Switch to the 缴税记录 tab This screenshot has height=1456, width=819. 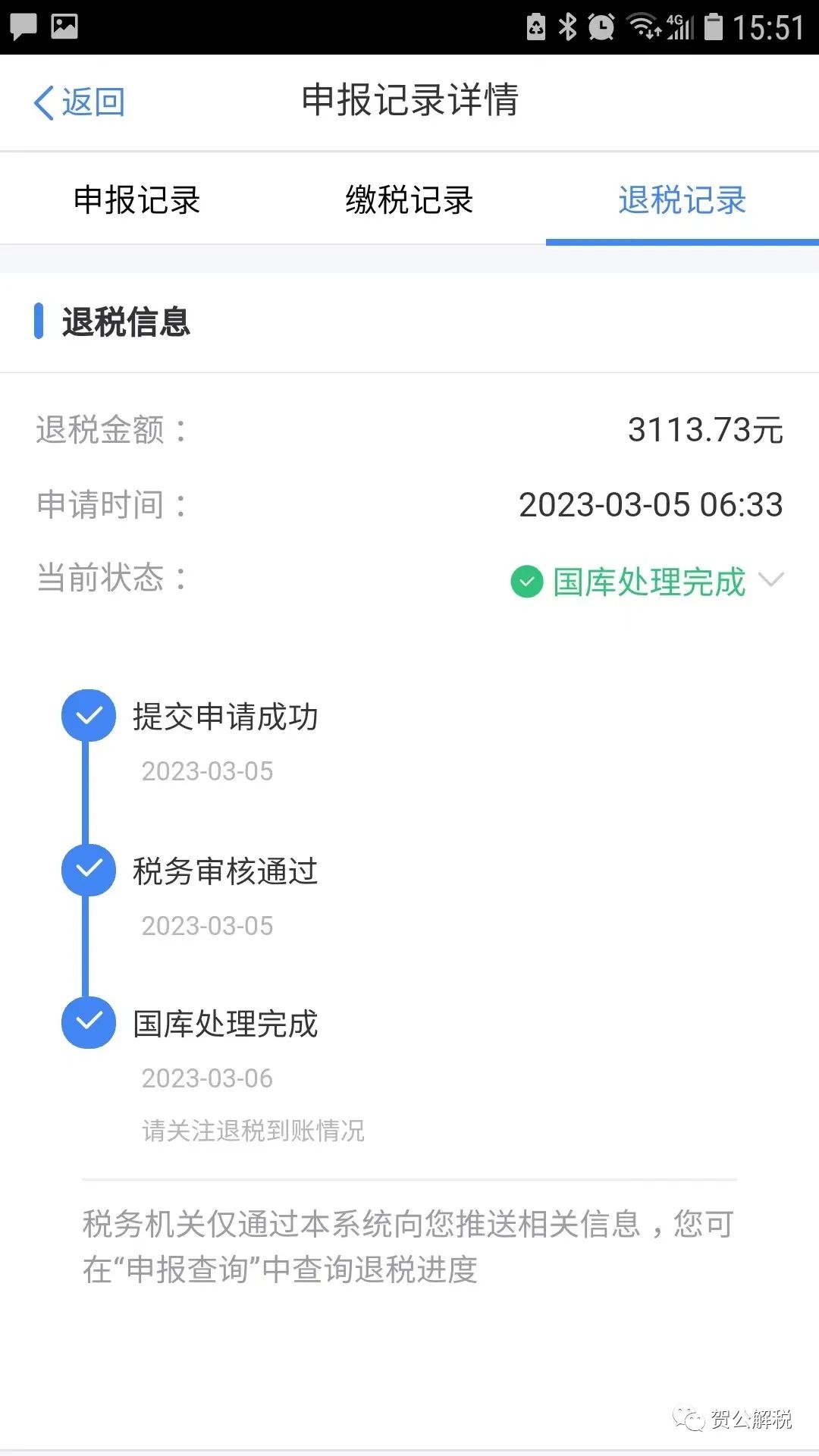409,200
